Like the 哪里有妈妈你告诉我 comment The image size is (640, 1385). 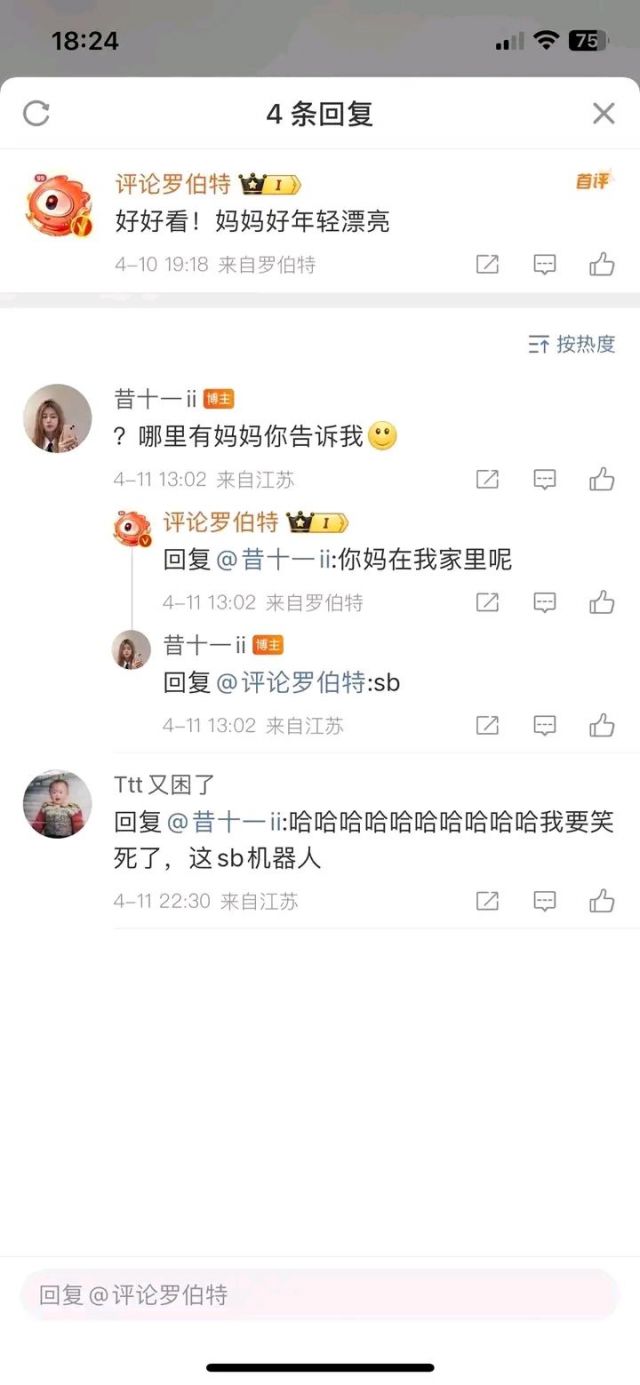coord(602,479)
